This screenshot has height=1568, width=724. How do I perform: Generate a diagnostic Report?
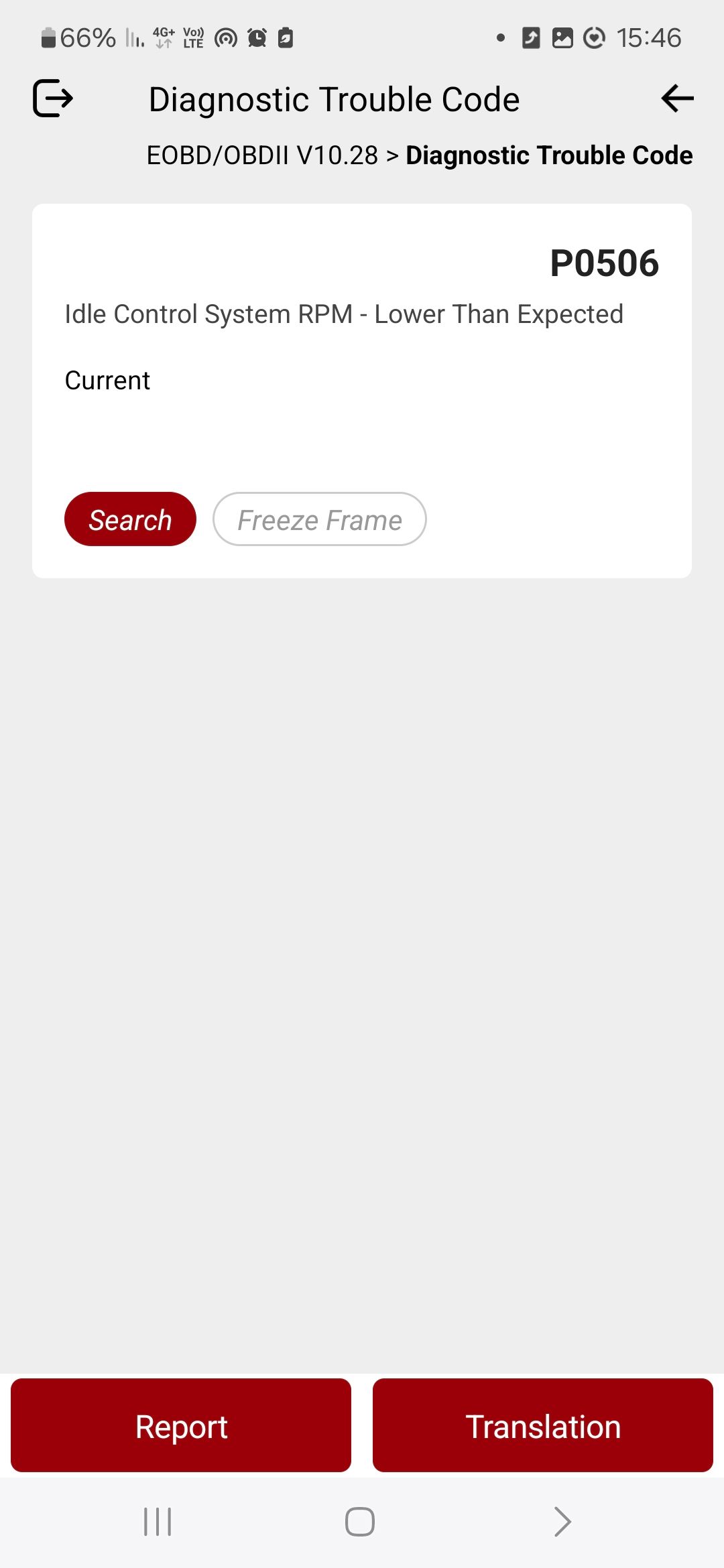click(181, 1425)
